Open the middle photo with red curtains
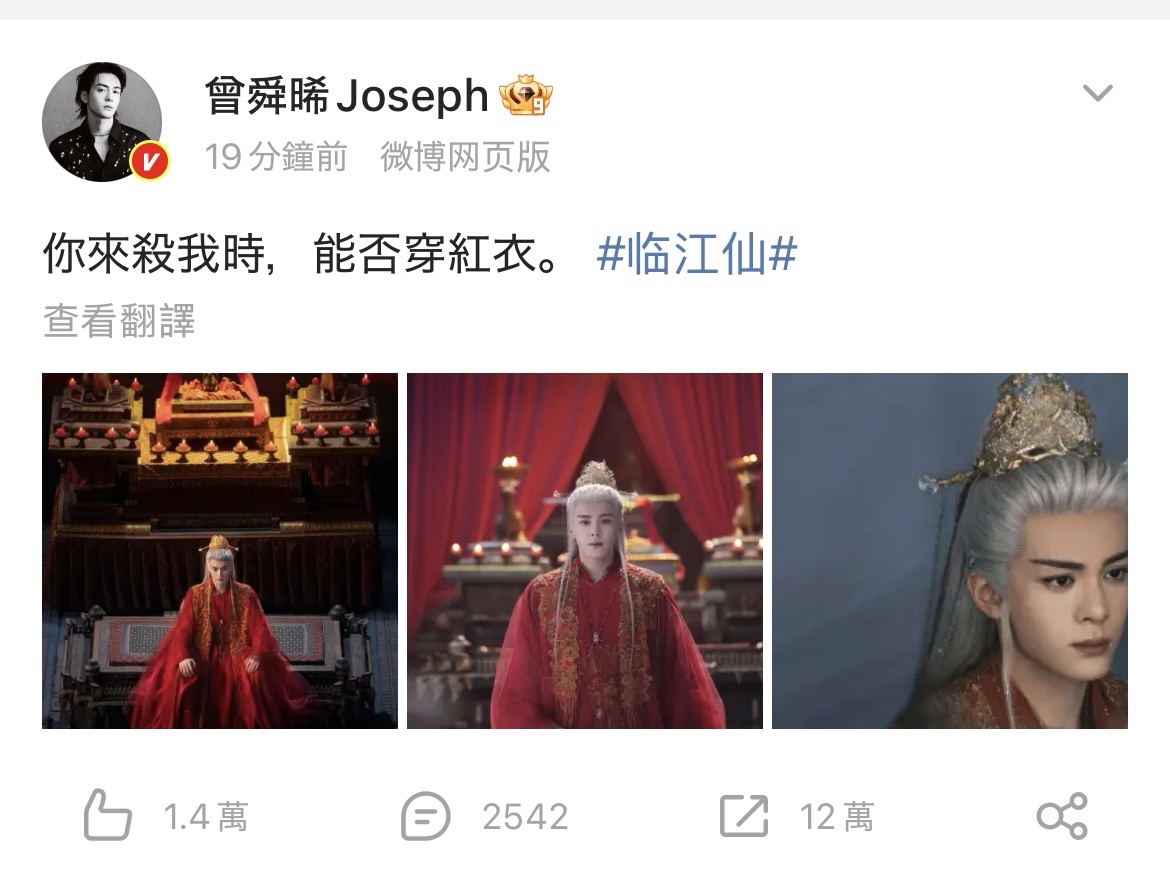1170x889 pixels. coord(585,551)
